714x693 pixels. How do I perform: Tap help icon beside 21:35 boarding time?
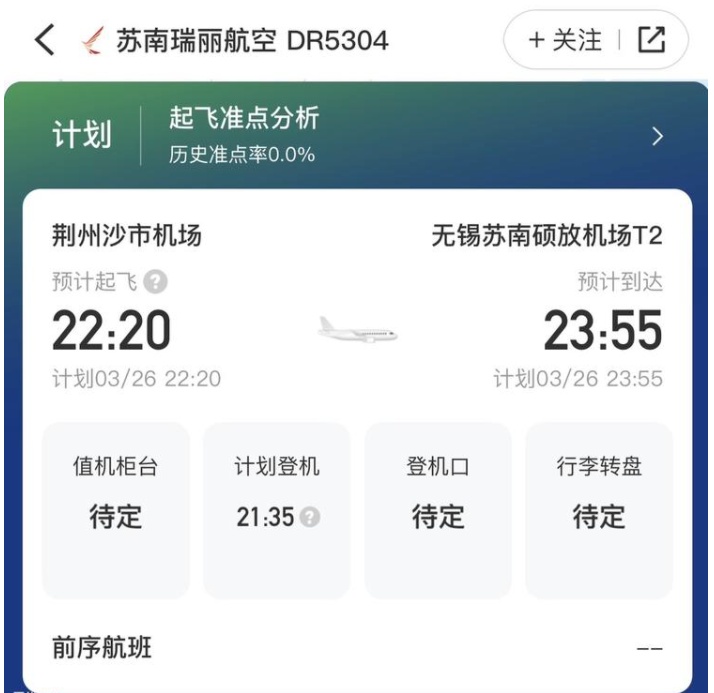coord(310,518)
